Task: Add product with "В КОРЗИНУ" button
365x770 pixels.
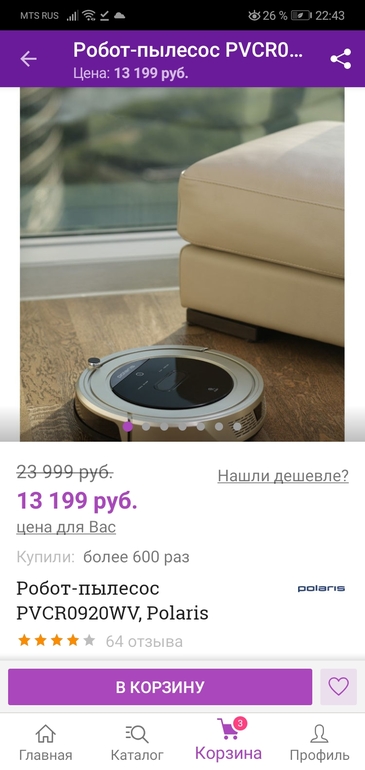Action: (160, 687)
